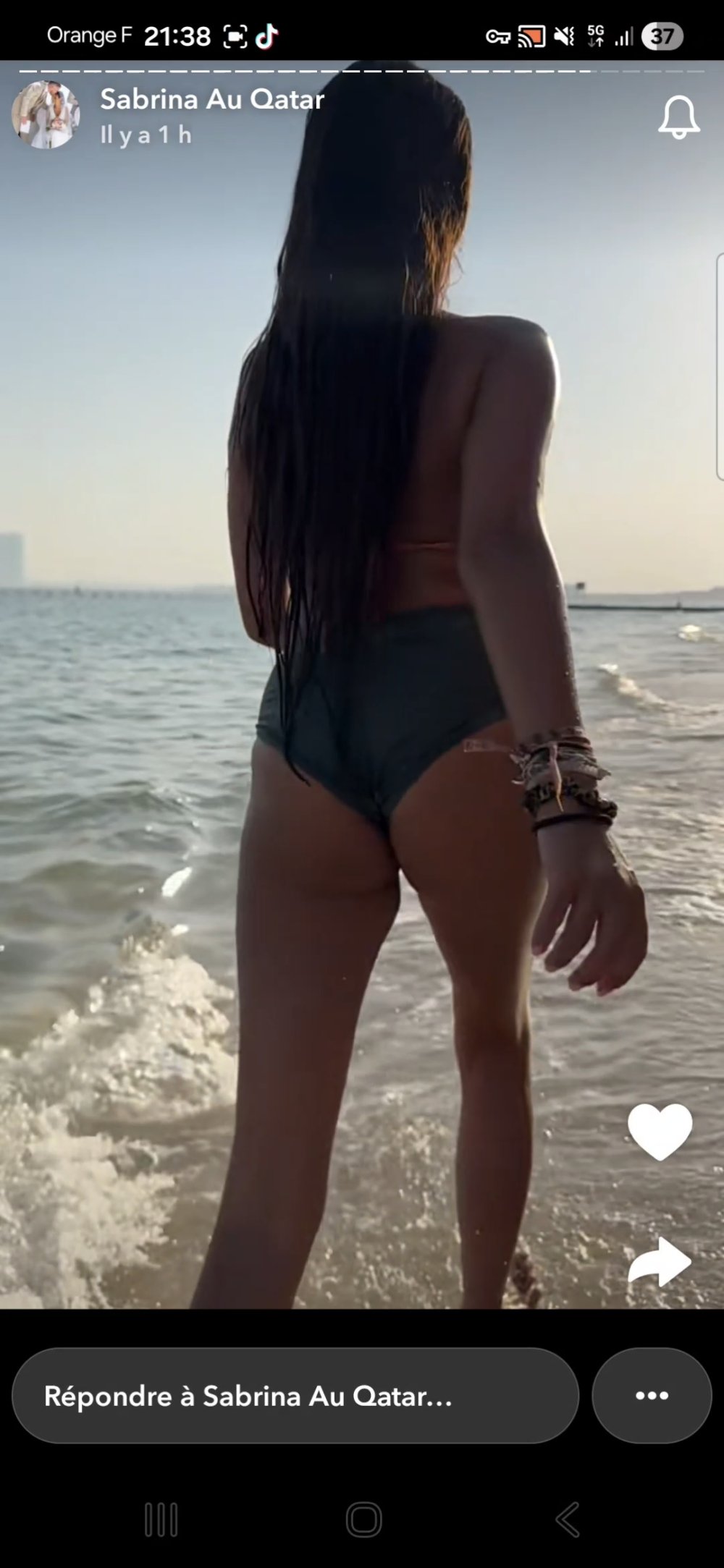Go back with the system back button

[567, 1519]
